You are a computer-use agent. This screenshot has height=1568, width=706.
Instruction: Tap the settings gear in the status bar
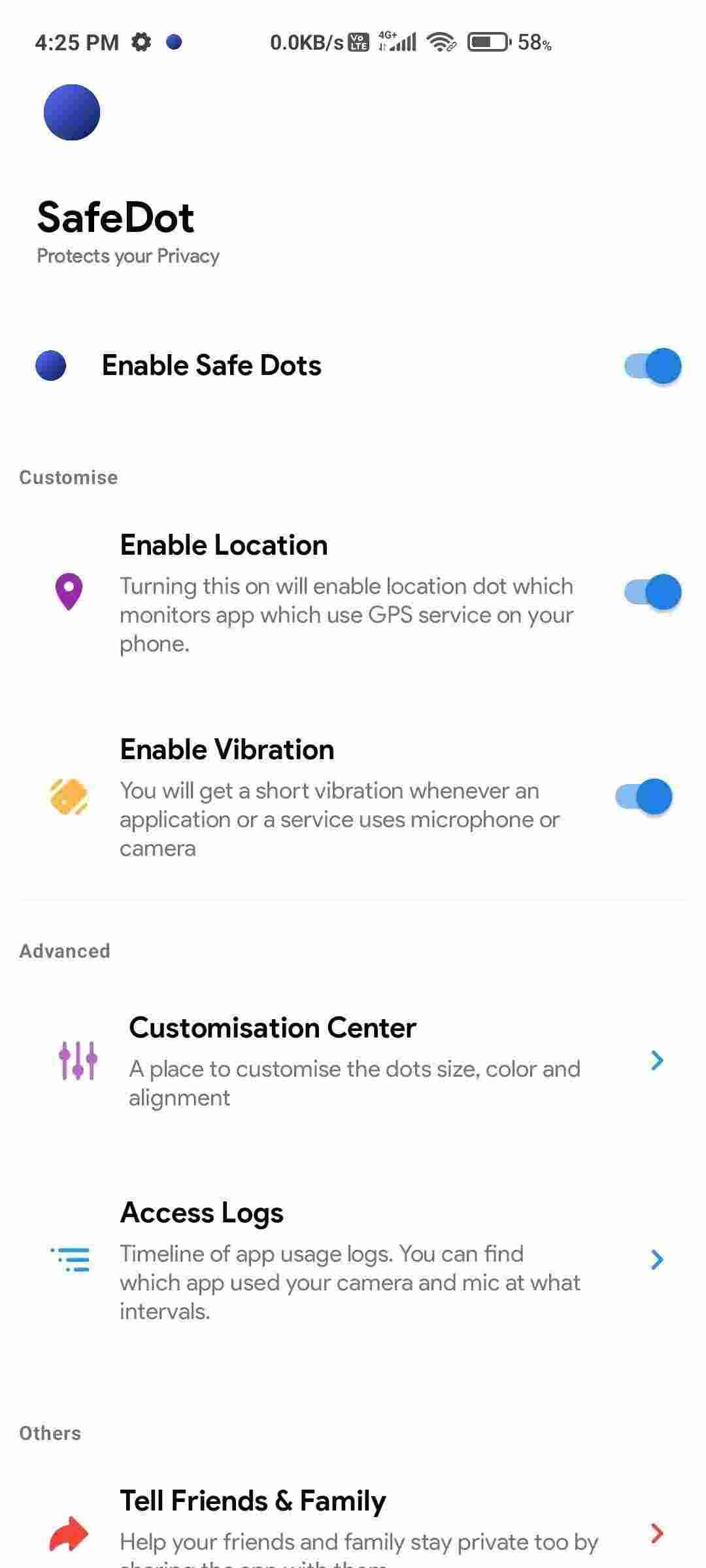[x=142, y=41]
